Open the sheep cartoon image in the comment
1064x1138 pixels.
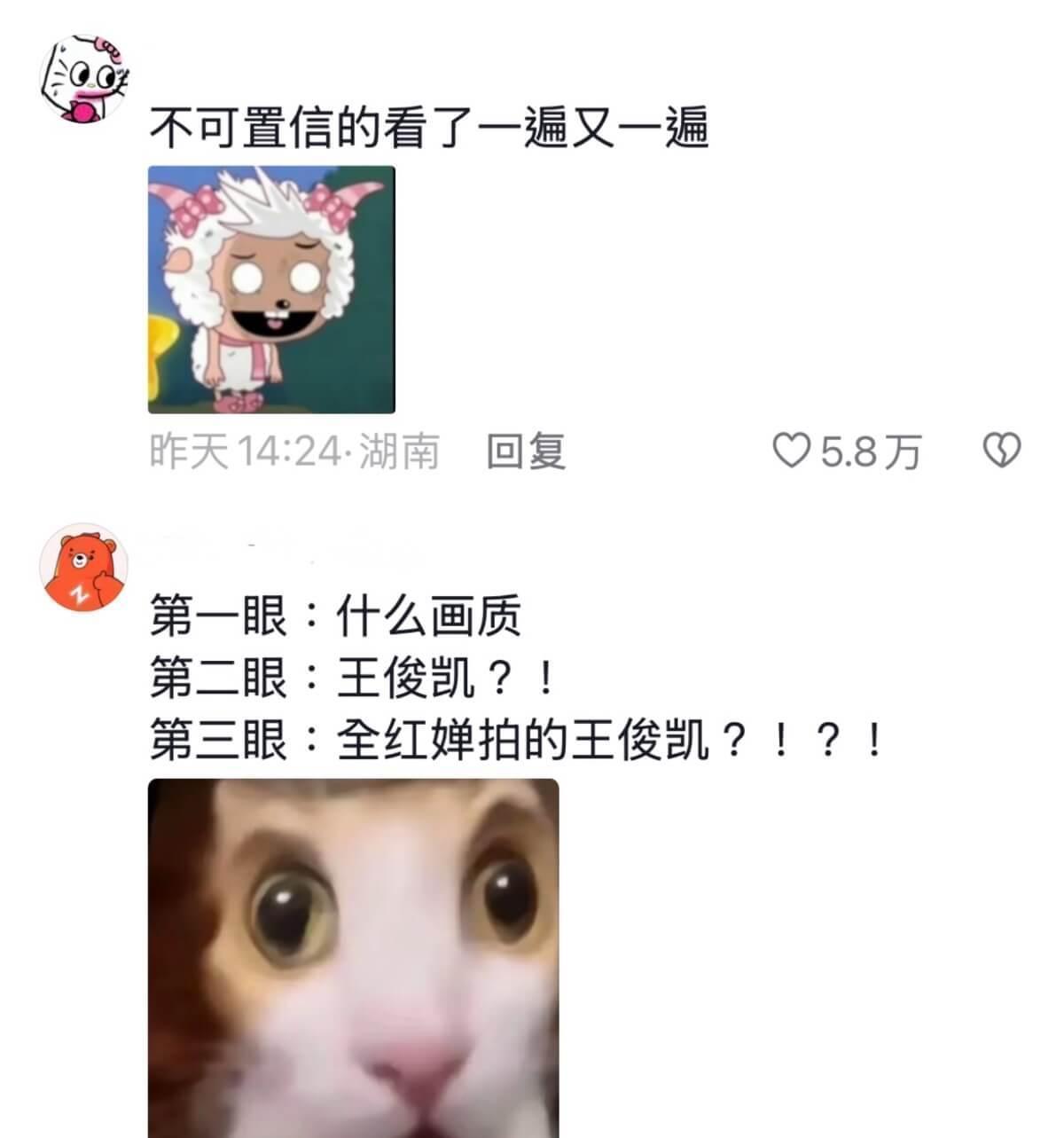pyautogui.click(x=271, y=289)
